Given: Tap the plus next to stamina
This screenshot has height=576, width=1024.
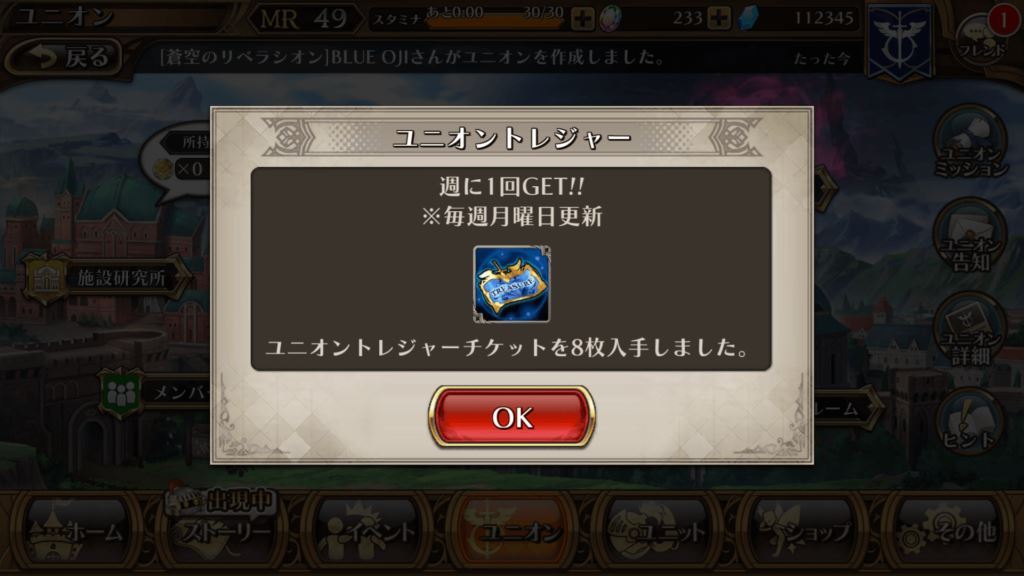Looking at the screenshot, I should pyautogui.click(x=583, y=18).
